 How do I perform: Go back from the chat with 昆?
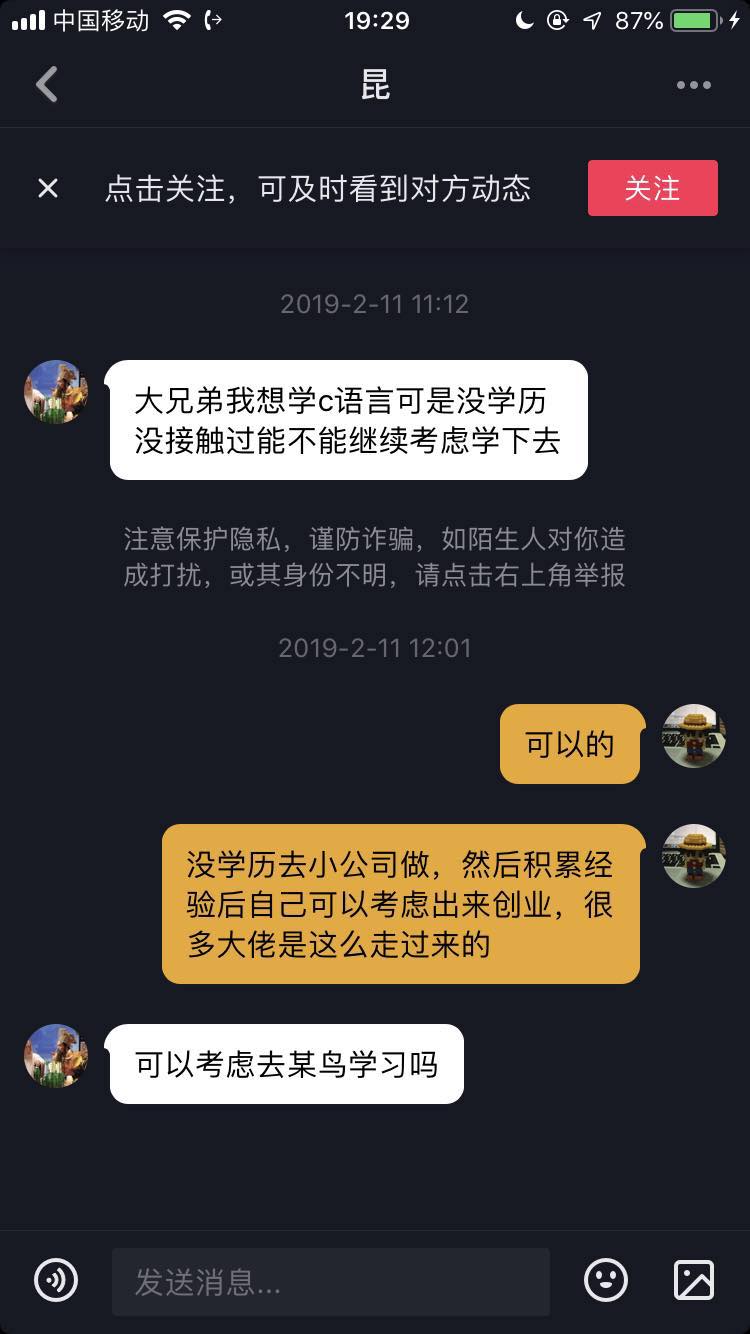click(x=47, y=85)
